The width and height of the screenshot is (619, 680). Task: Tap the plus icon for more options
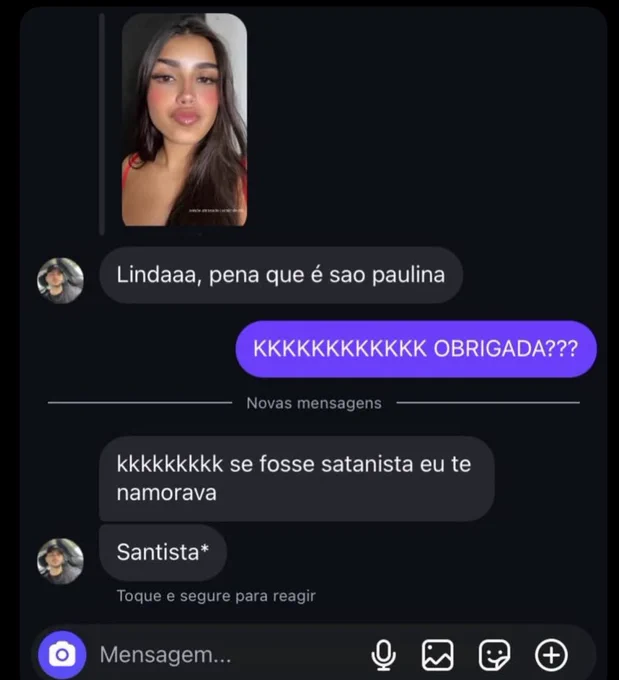551,655
